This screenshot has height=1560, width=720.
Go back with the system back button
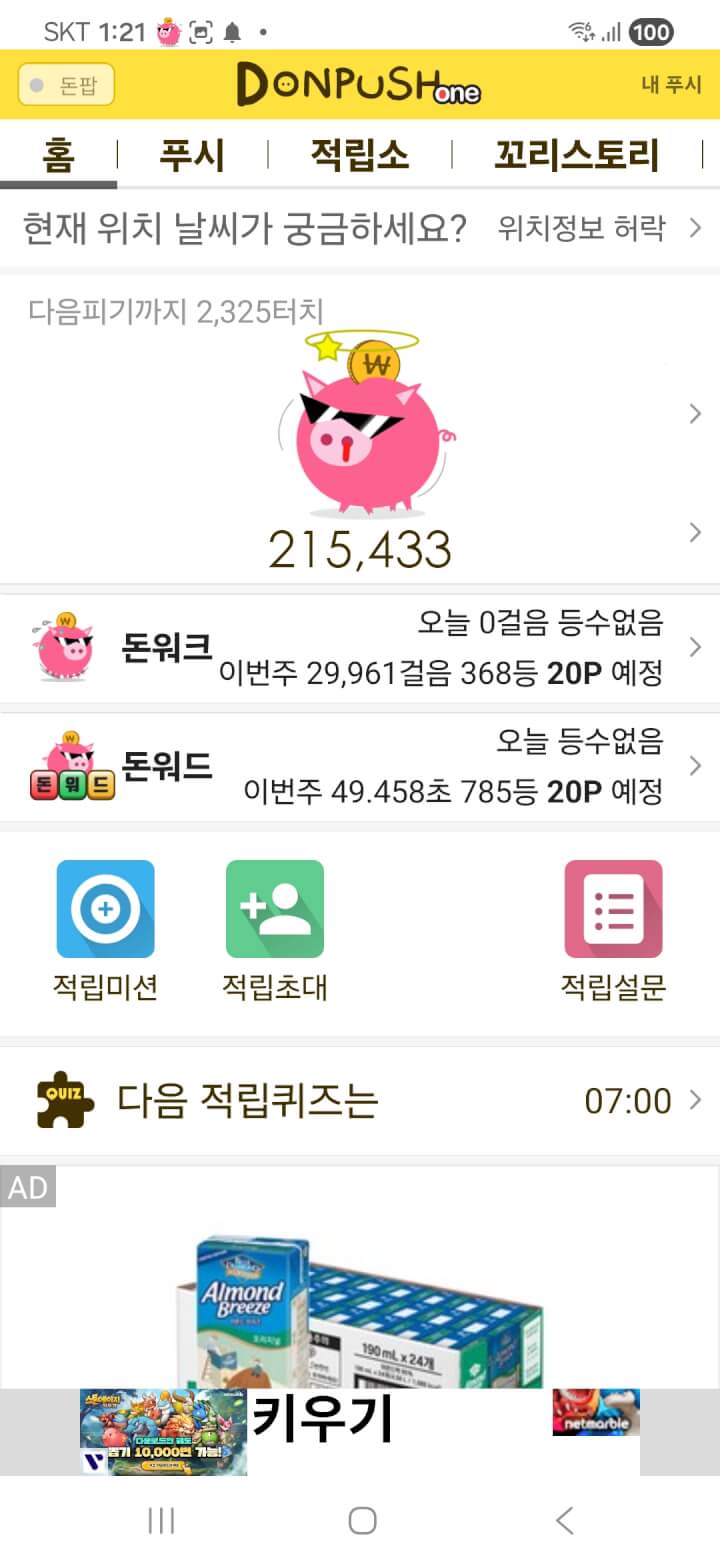click(564, 1521)
